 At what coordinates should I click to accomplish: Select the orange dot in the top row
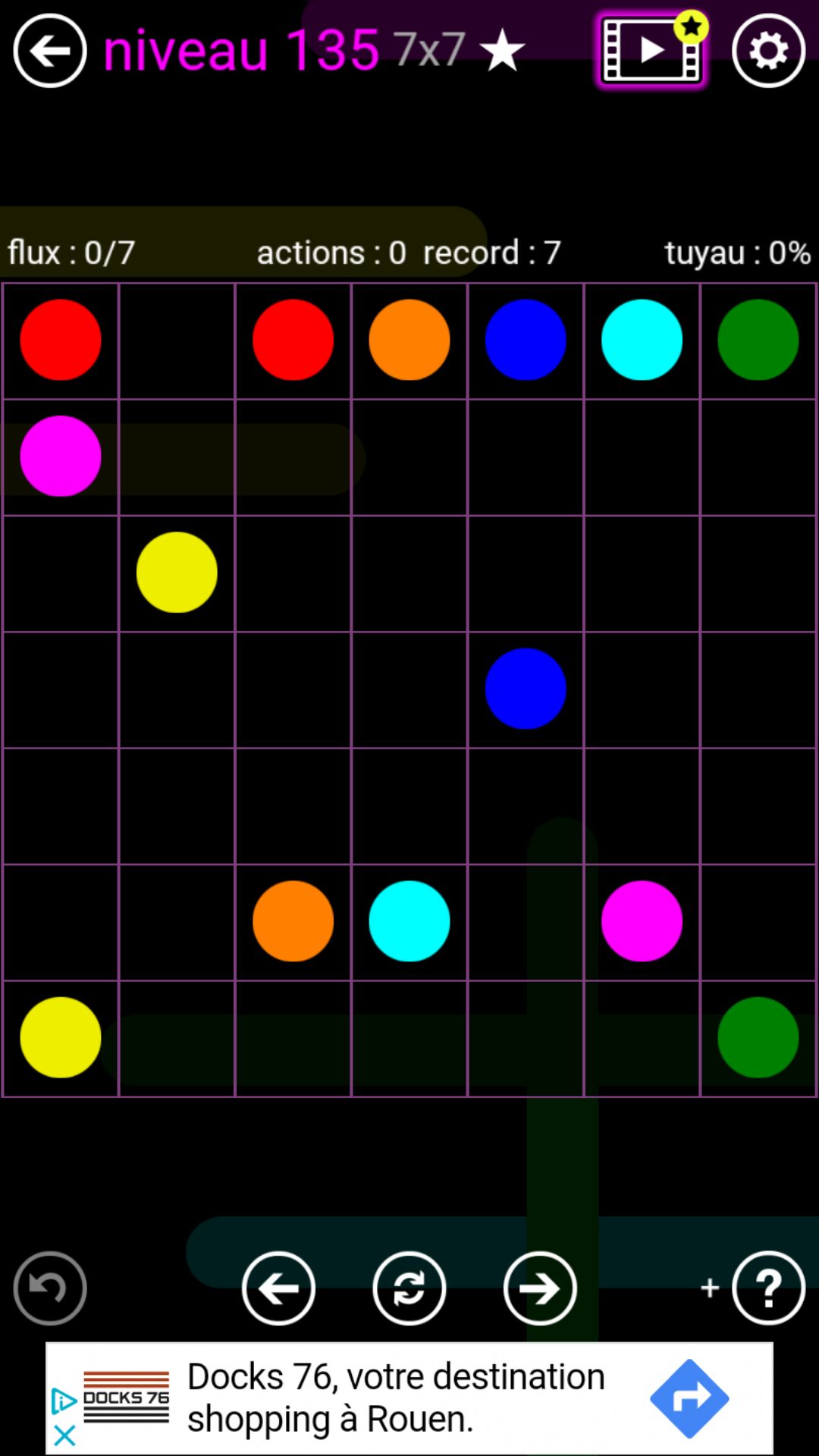(409, 340)
